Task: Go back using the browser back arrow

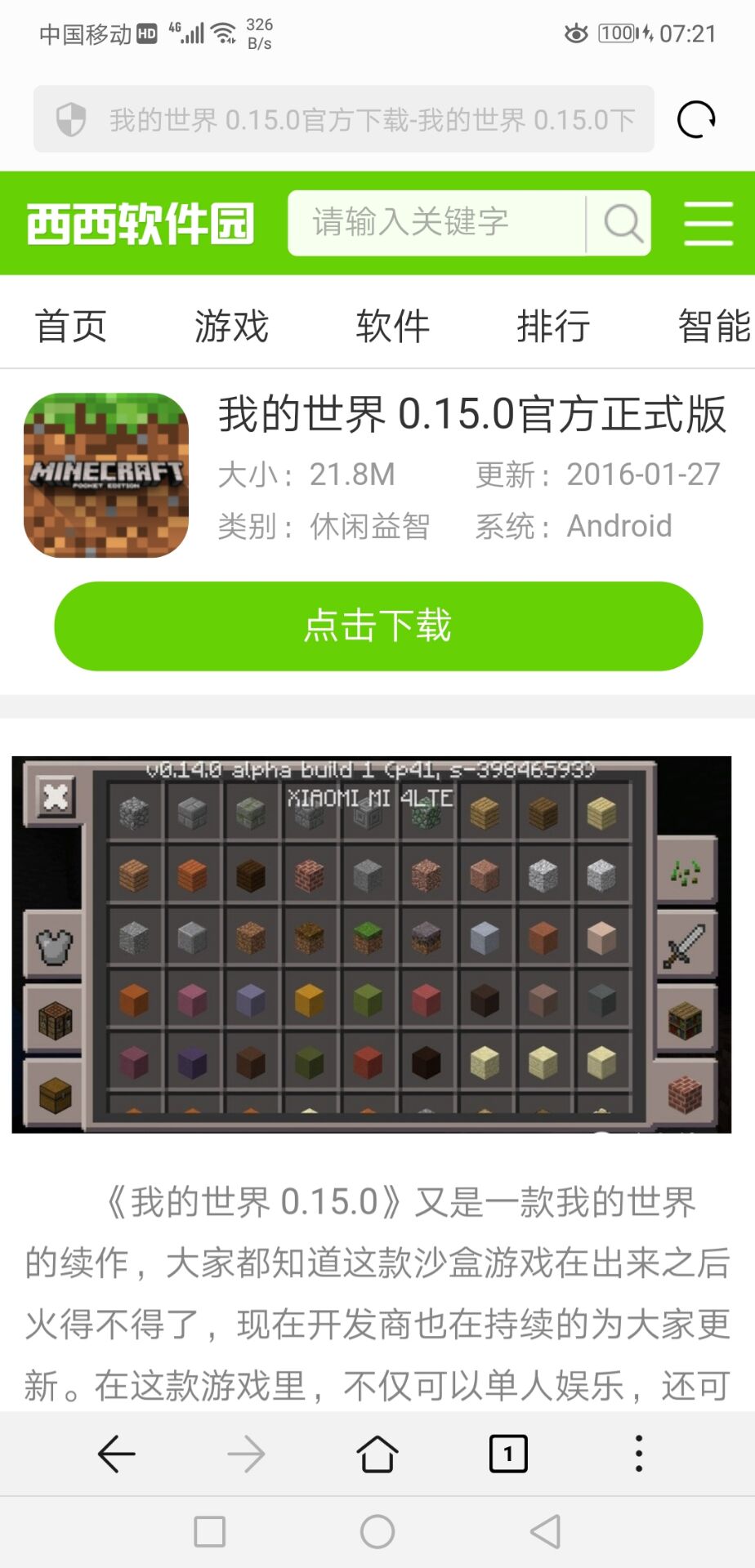Action: pyautogui.click(x=116, y=1454)
